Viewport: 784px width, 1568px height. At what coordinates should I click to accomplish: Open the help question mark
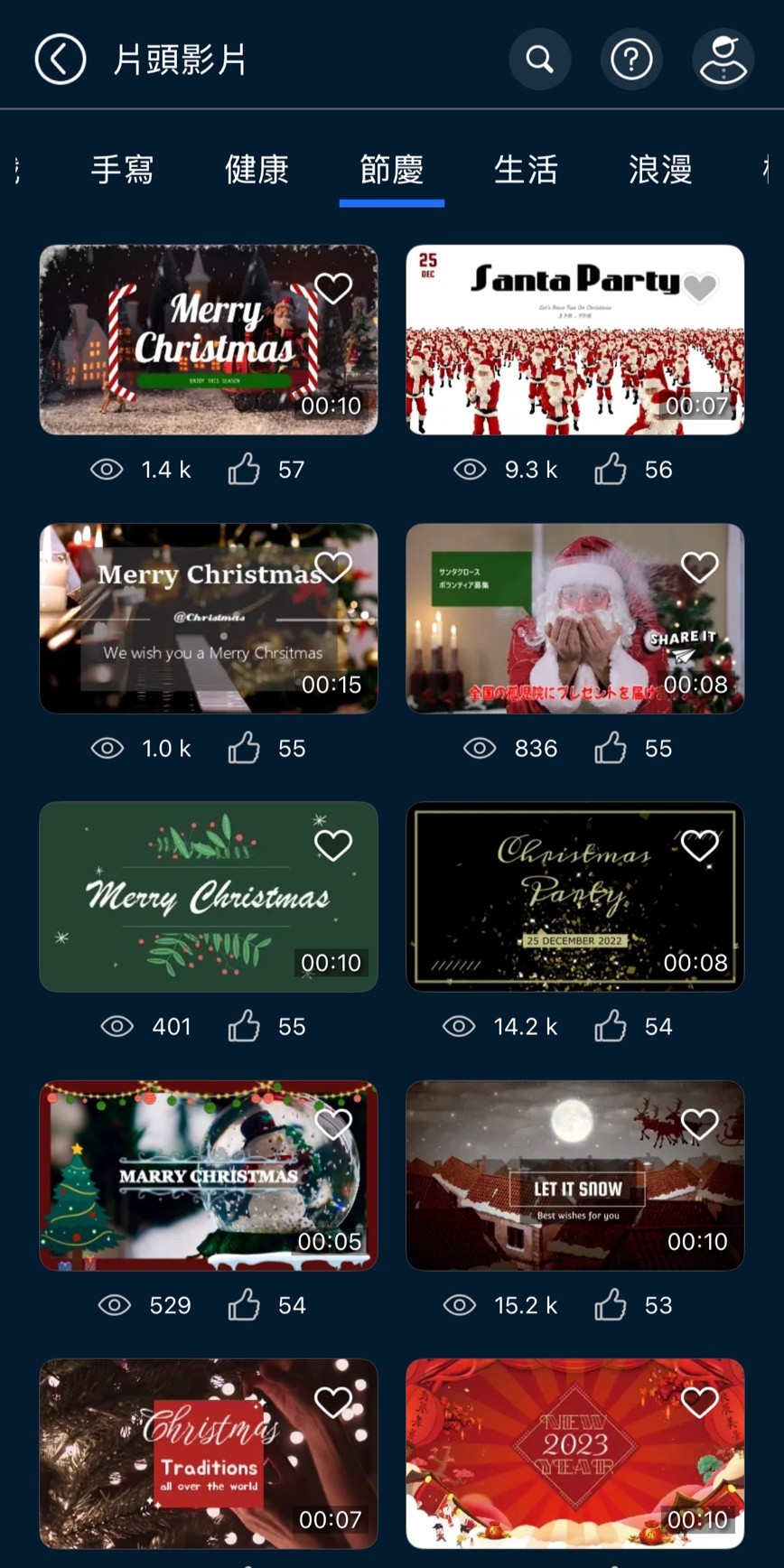631,60
